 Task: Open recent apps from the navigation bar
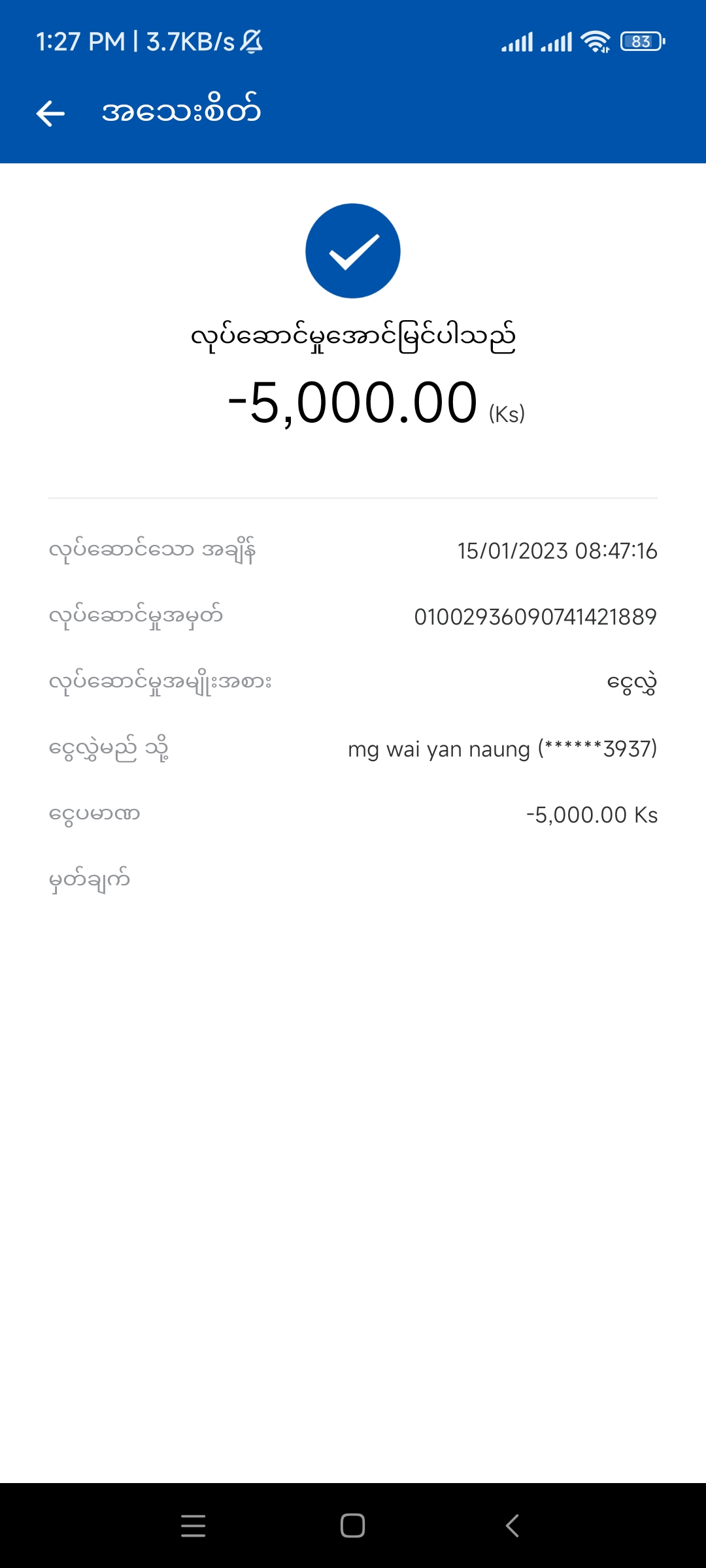click(193, 1526)
